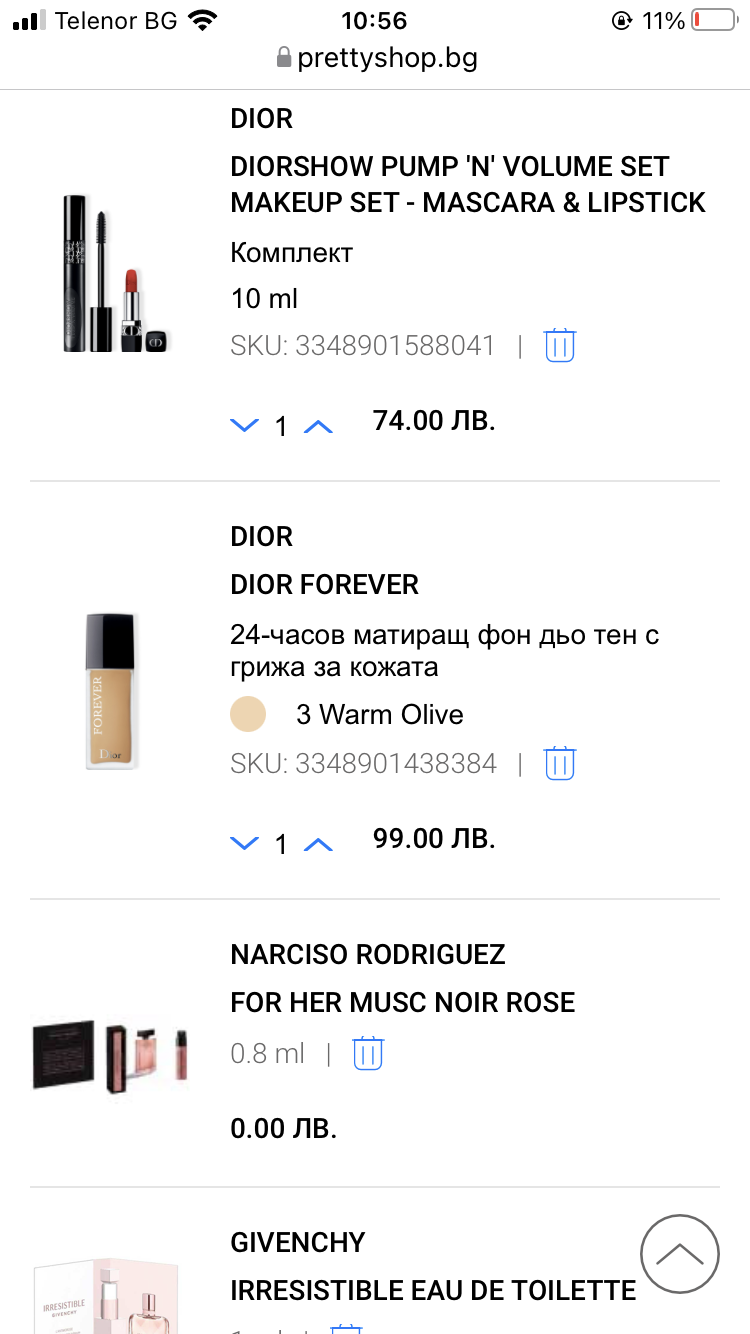This screenshot has width=750, height=1334.
Task: Decrease quantity of Dior Forever foundation
Action: [244, 844]
